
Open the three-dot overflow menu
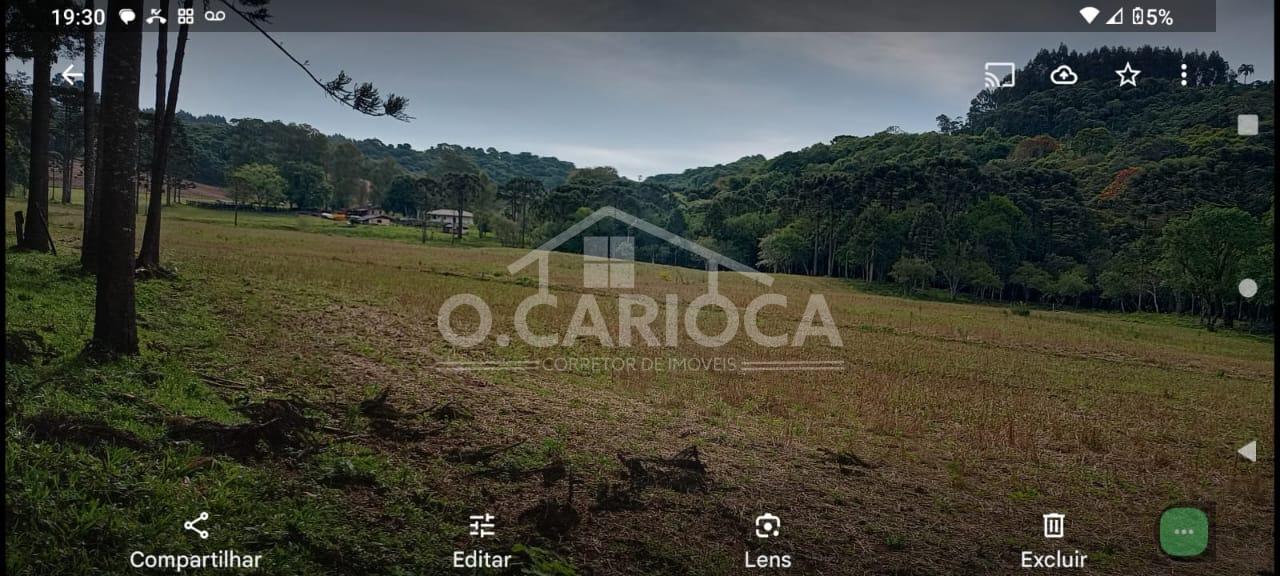click(1184, 75)
